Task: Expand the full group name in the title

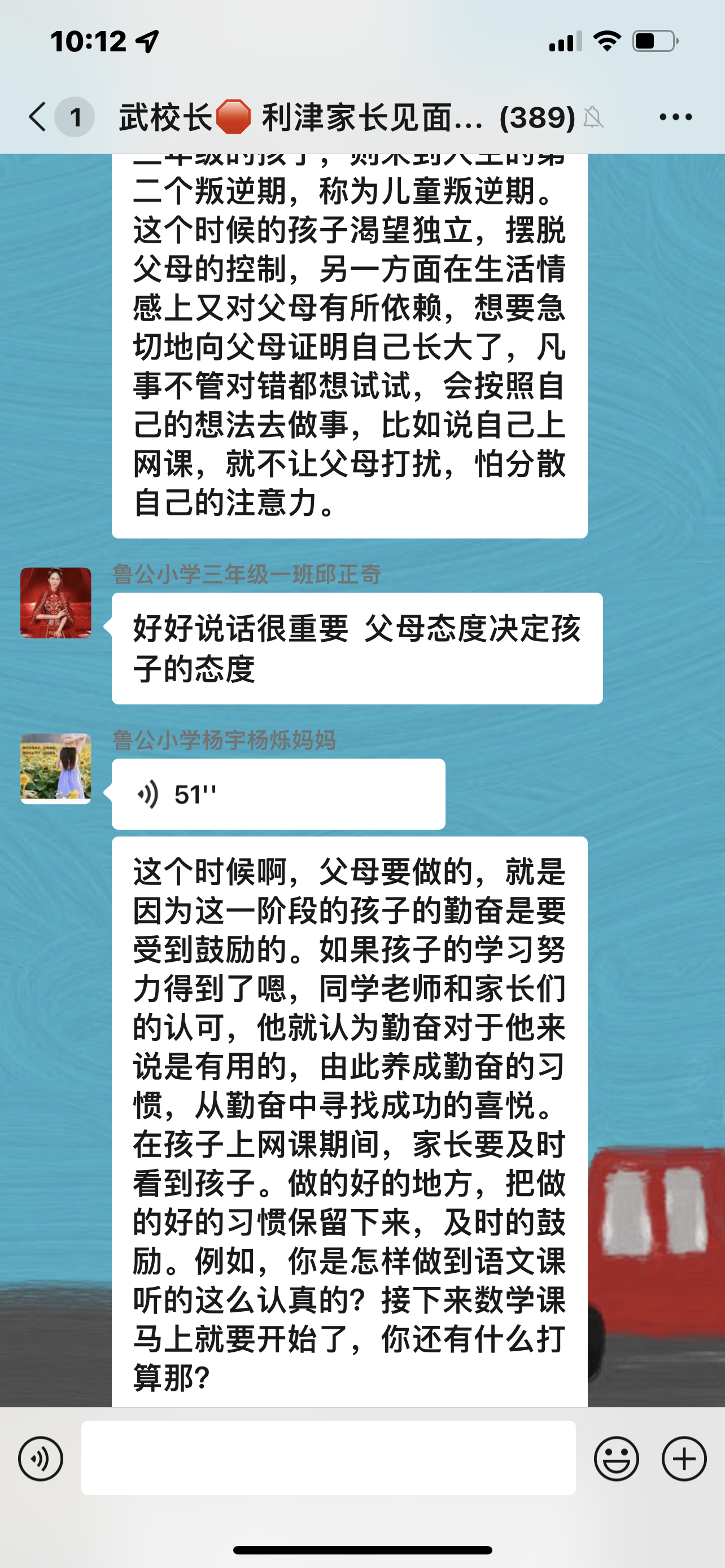Action: tap(341, 117)
